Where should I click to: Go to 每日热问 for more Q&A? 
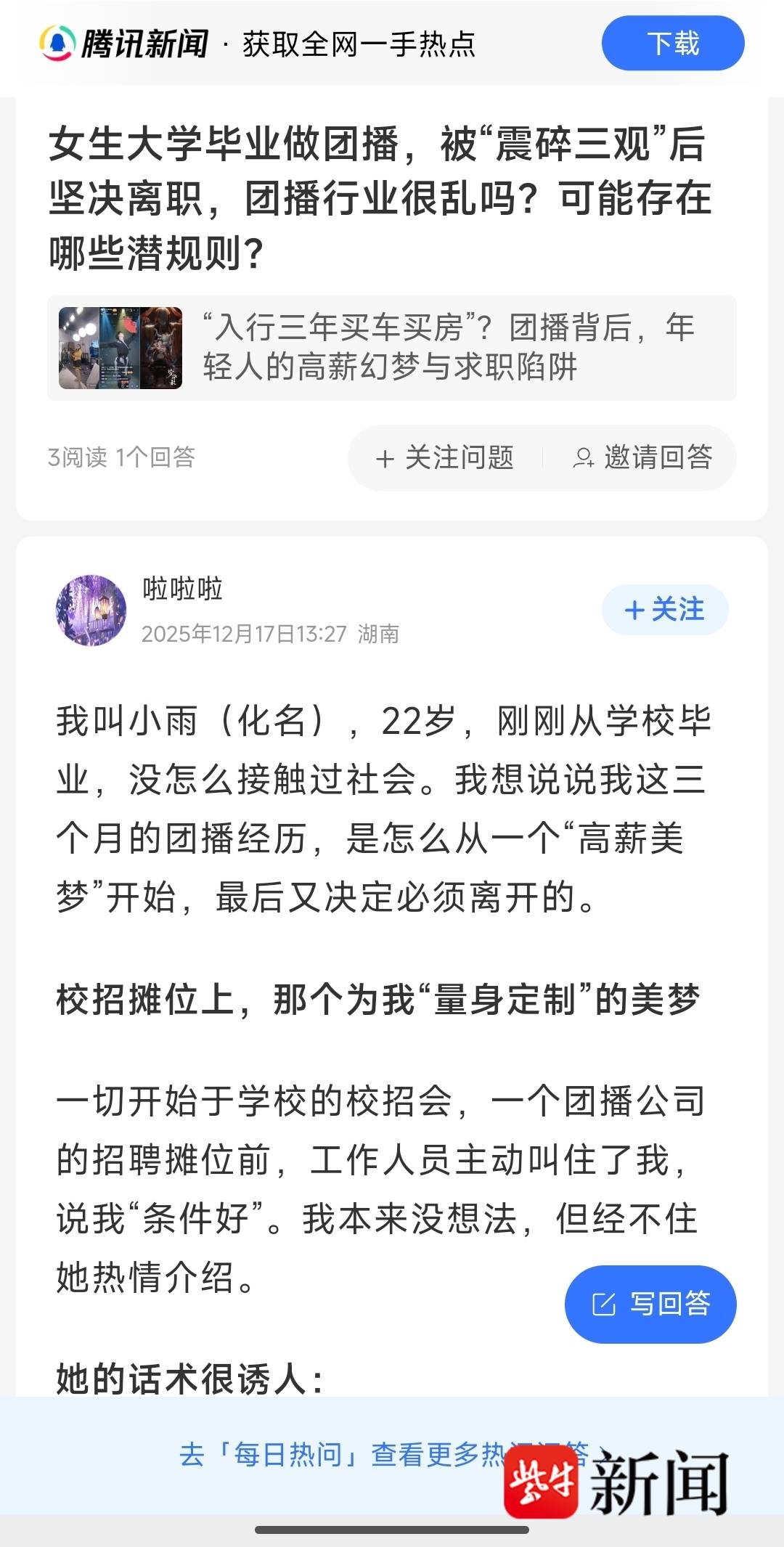coord(341,1455)
